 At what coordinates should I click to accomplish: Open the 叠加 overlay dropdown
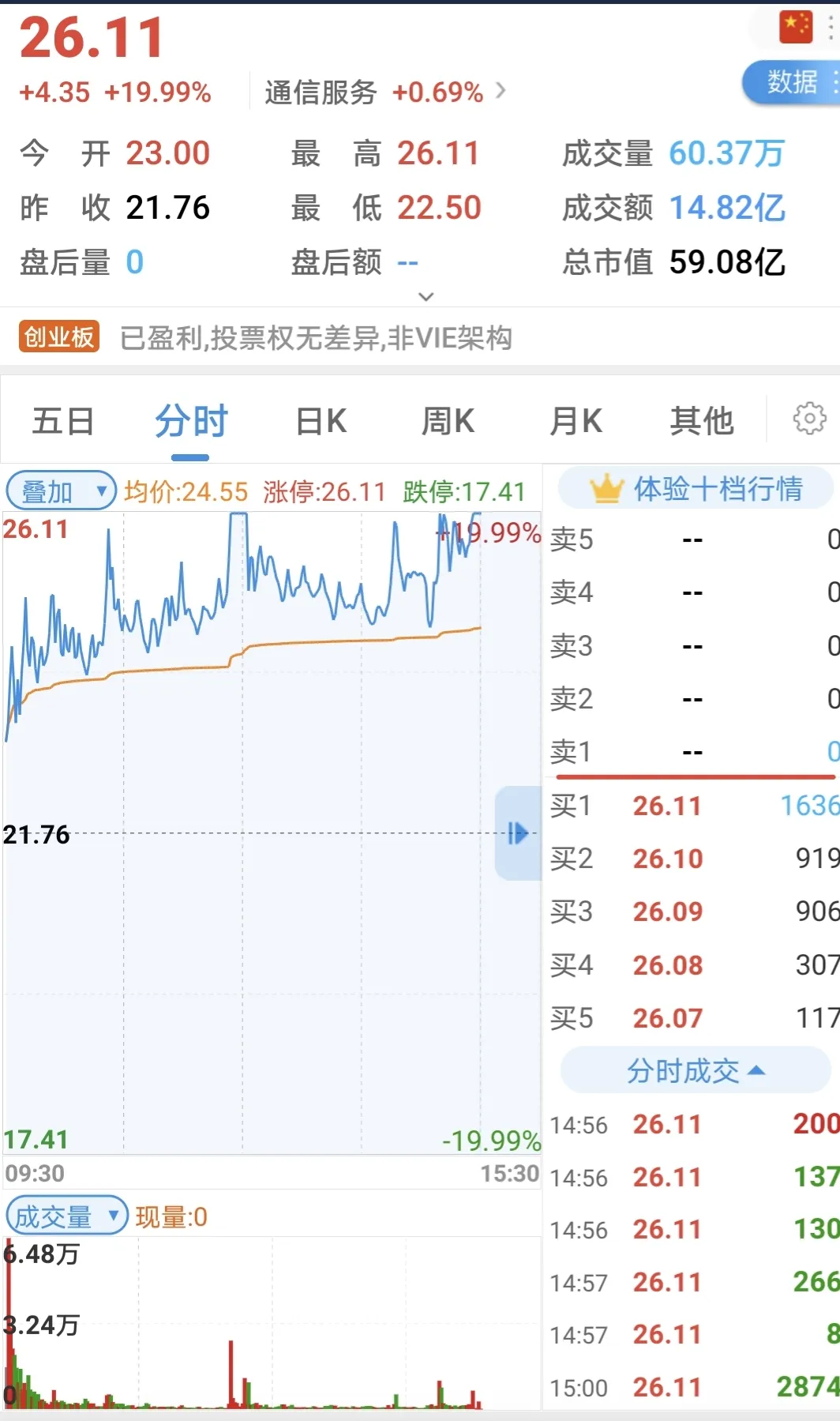tap(61, 491)
